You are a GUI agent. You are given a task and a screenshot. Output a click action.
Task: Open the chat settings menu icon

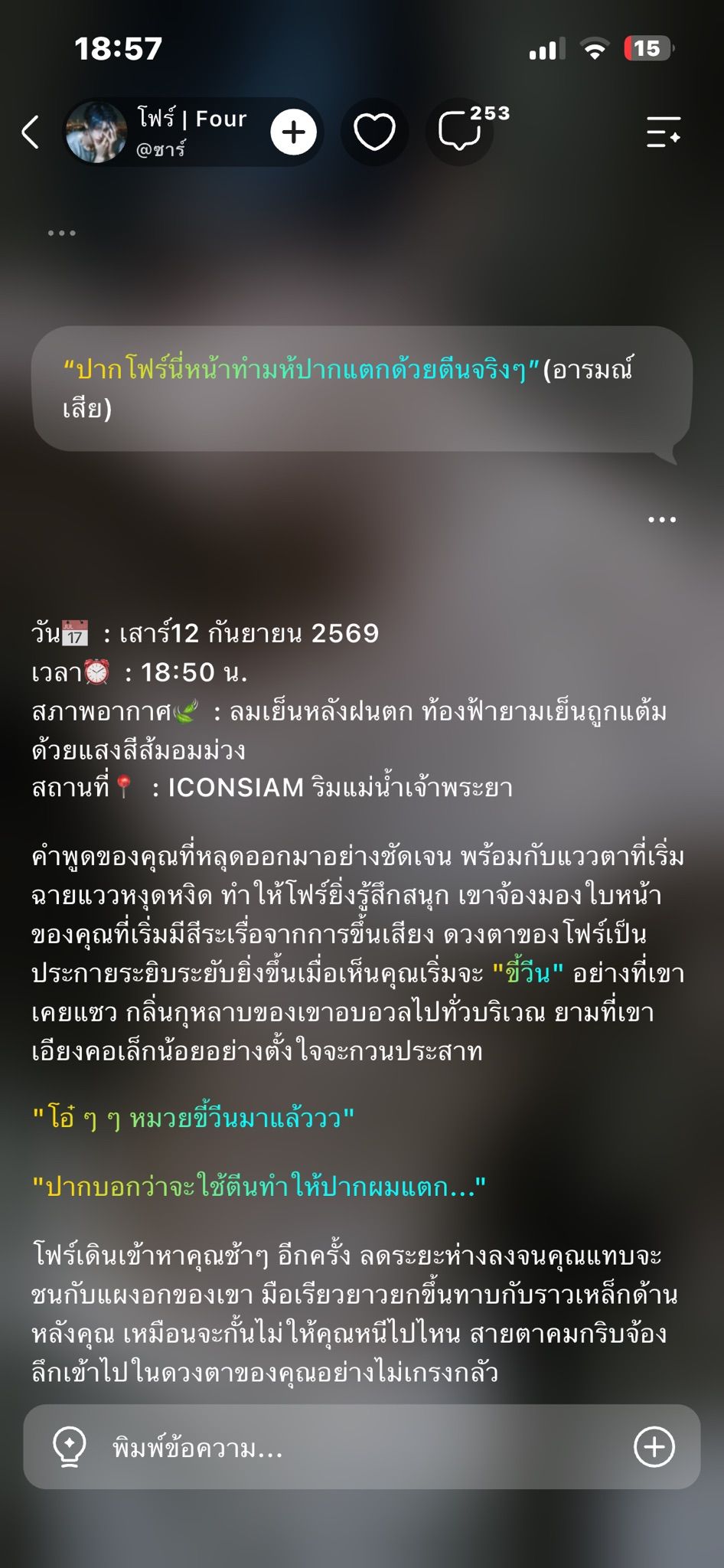tap(663, 132)
